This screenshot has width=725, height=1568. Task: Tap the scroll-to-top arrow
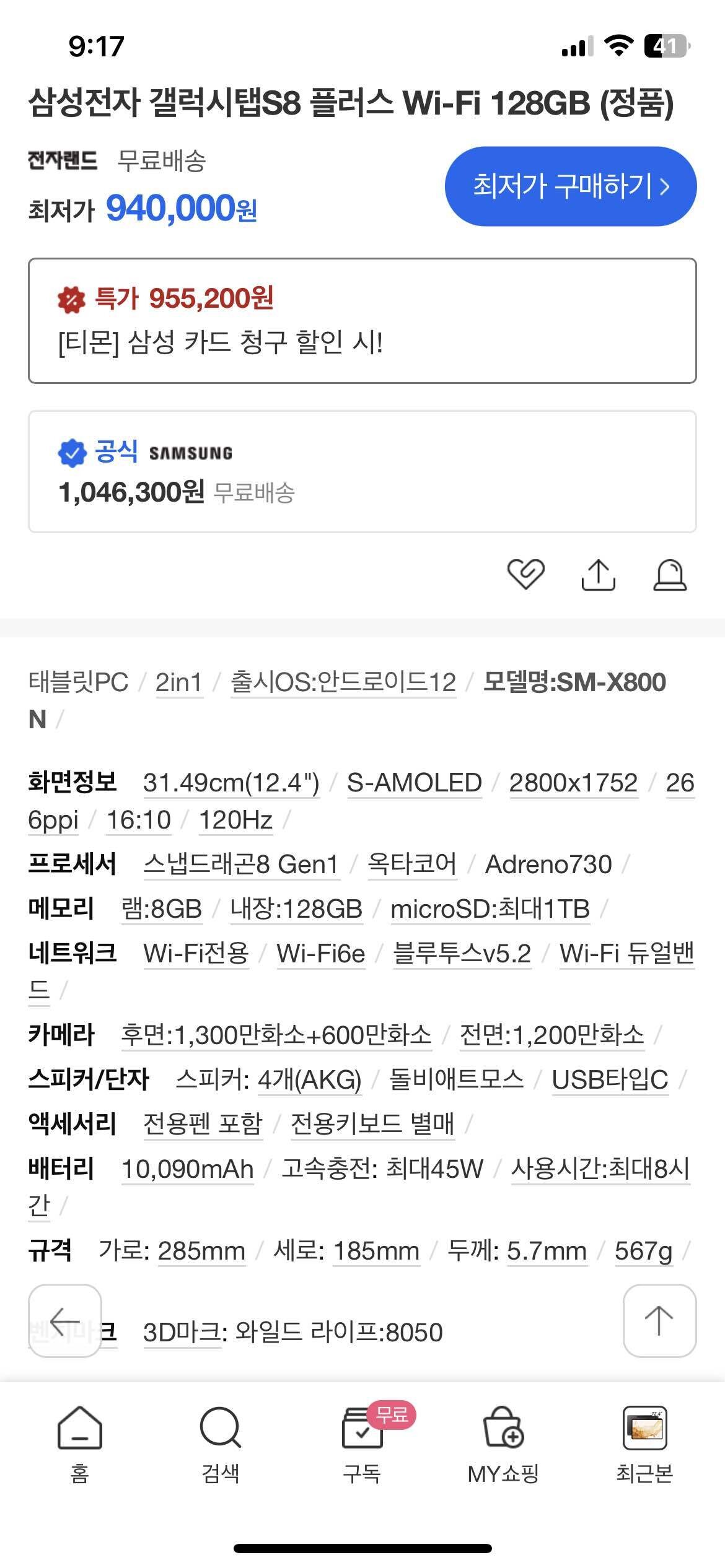coord(659,1316)
